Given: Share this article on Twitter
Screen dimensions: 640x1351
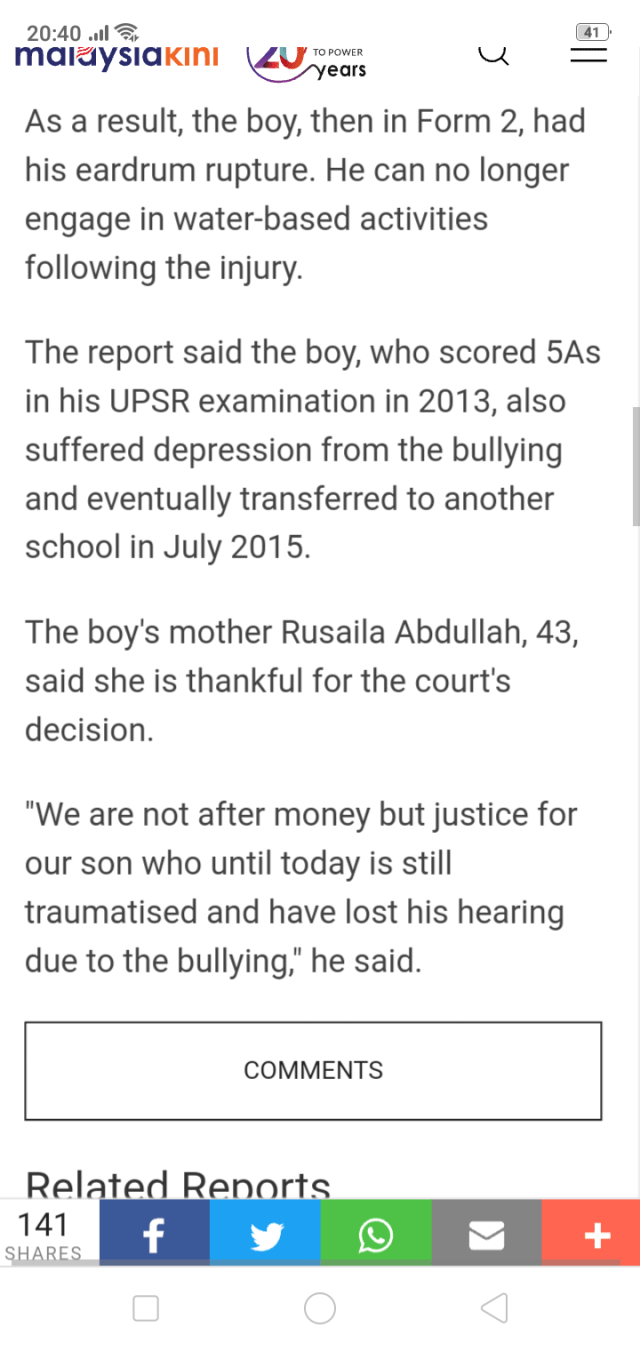Looking at the screenshot, I should [x=265, y=1236].
